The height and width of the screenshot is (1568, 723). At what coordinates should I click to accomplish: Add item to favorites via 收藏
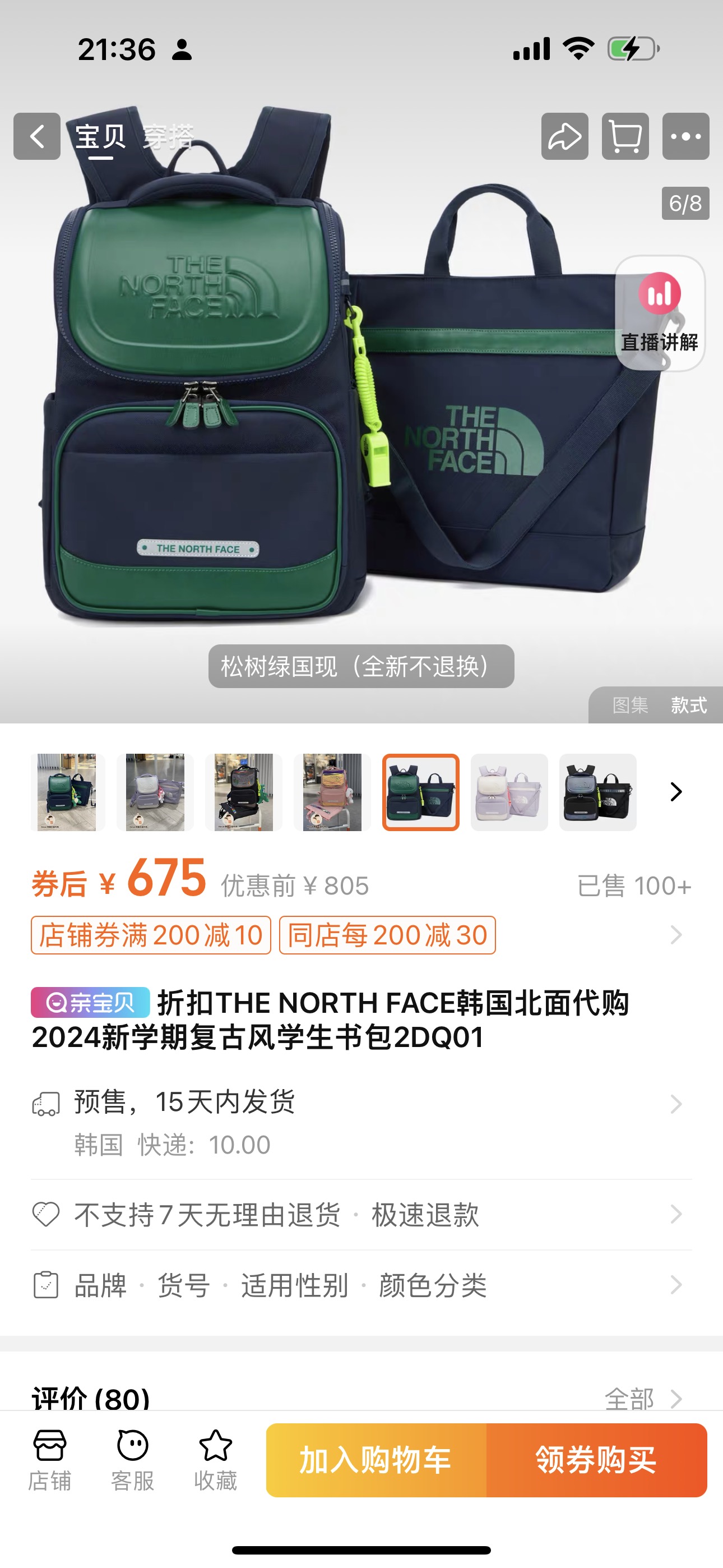[x=215, y=1460]
